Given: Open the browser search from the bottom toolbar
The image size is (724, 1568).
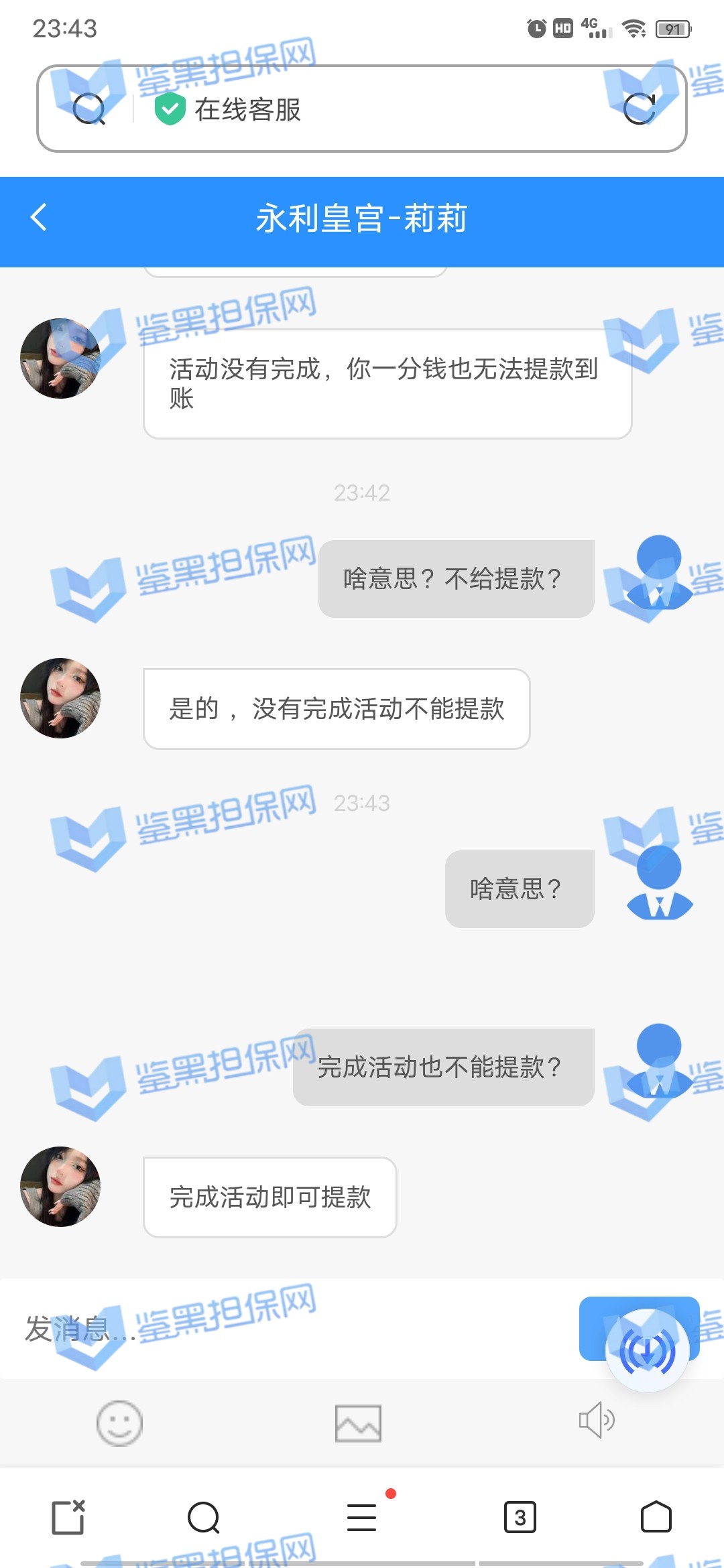Looking at the screenshot, I should click(x=204, y=1518).
